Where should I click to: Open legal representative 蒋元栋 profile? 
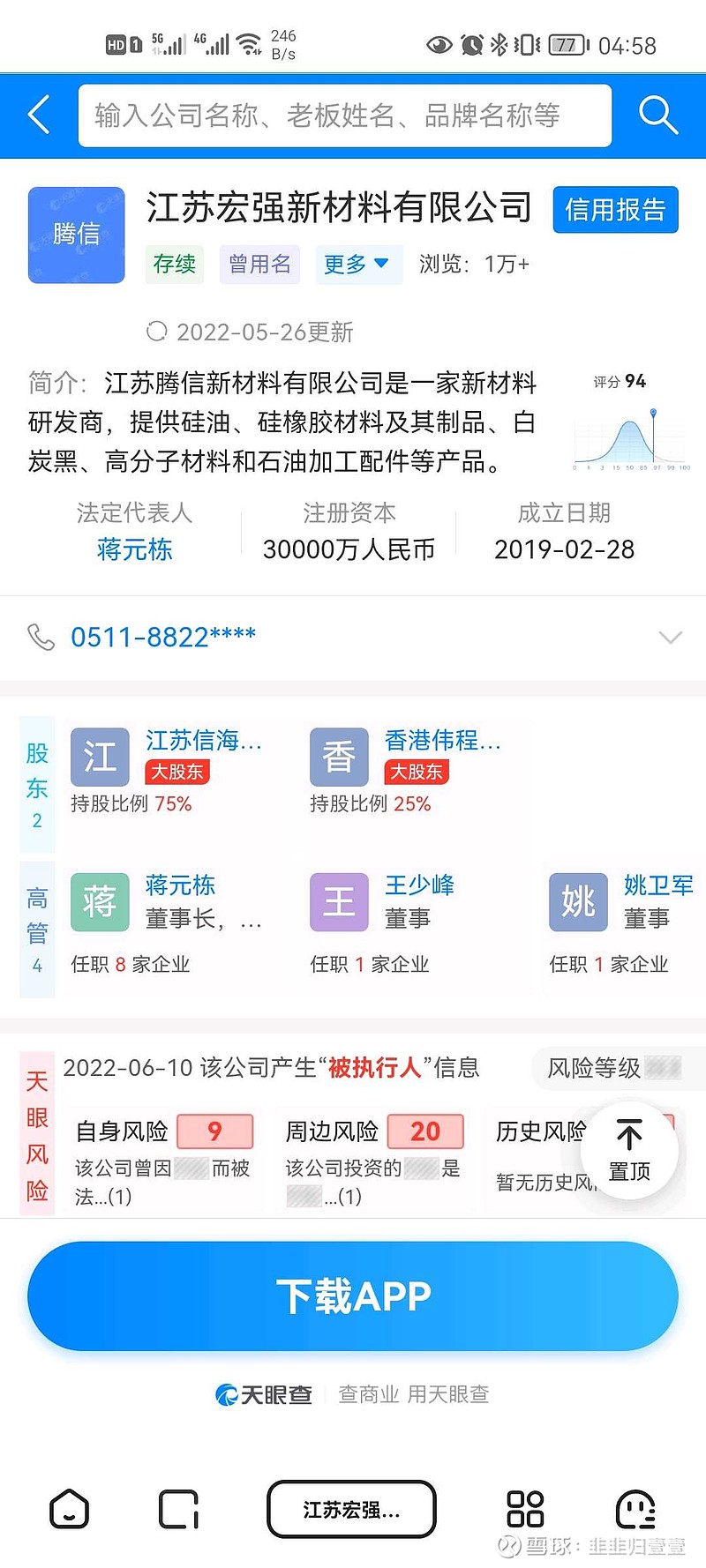click(134, 550)
